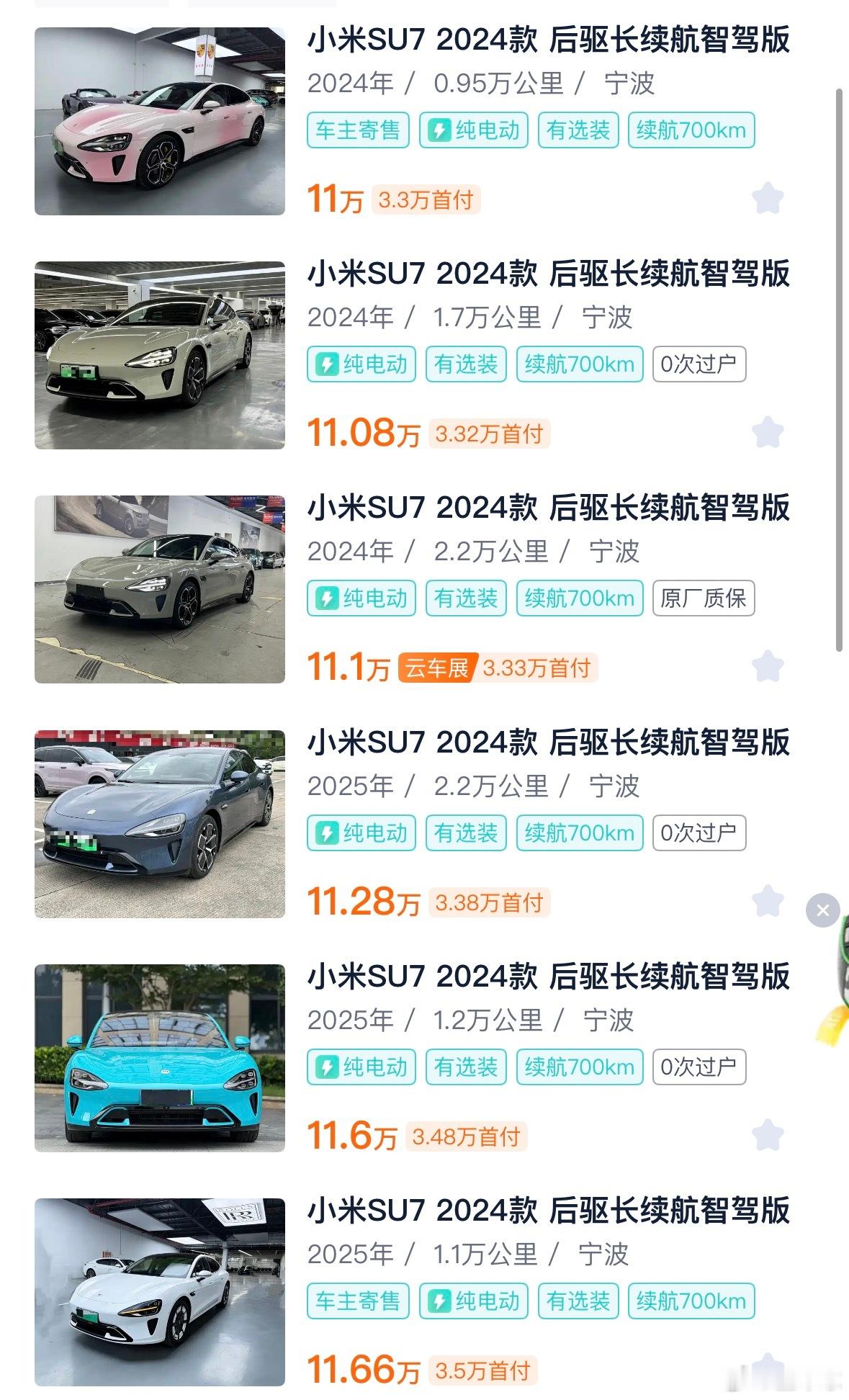The width and height of the screenshot is (849, 1400).
Task: Tap the orange 云车展 badge
Action: click(437, 667)
